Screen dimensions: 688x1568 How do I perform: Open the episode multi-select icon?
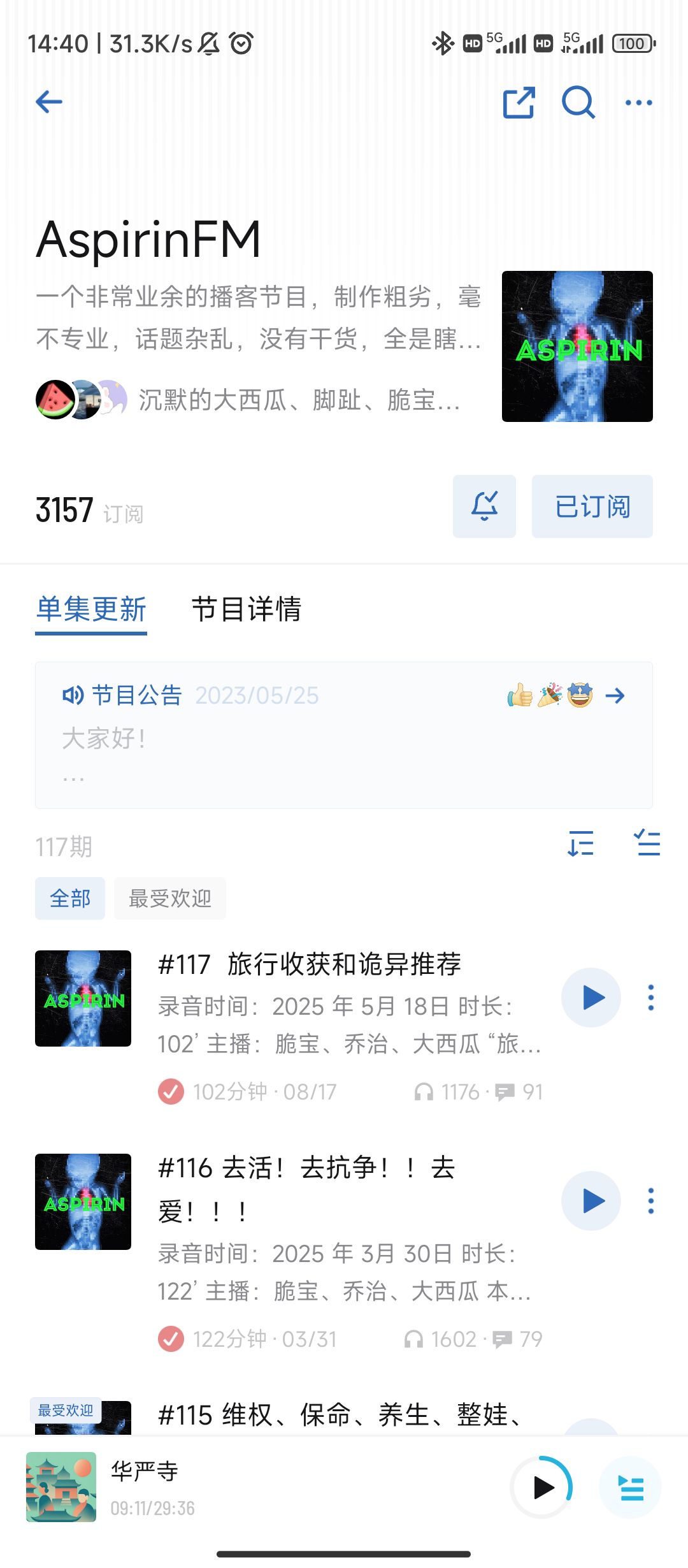(647, 843)
